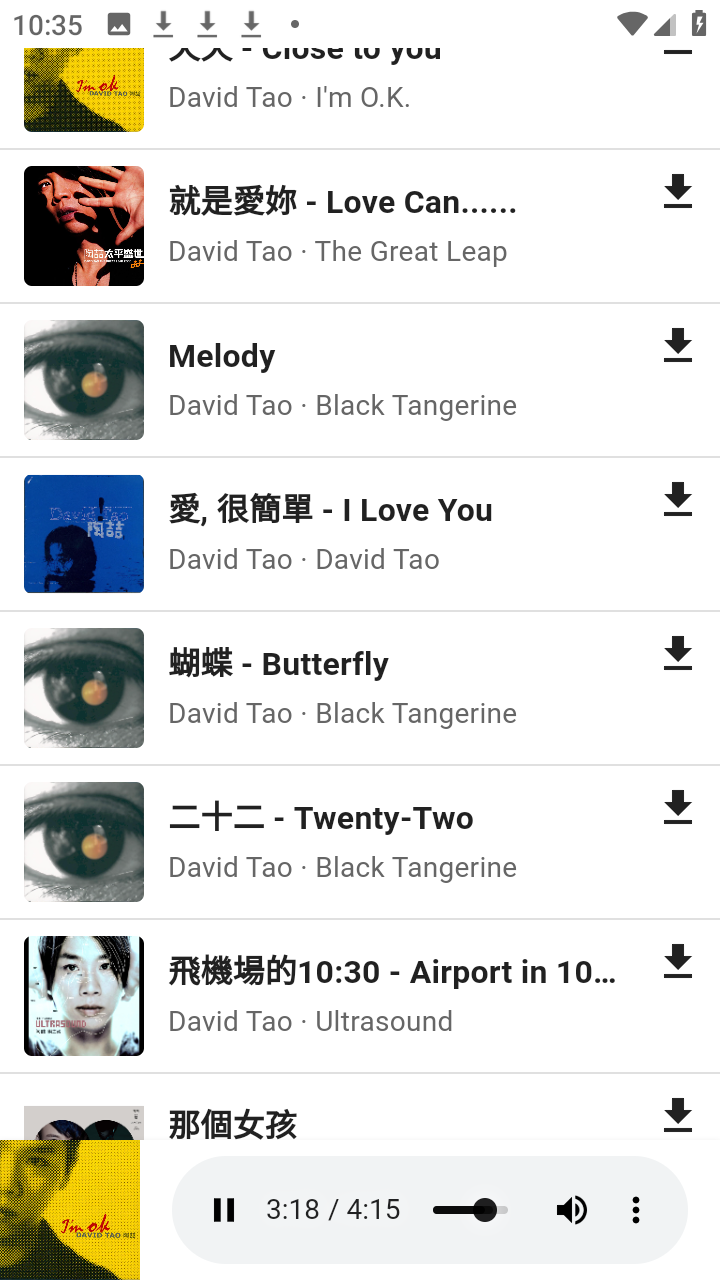Tap the playback time 3:18 / 4:15
The image size is (720, 1280).
(333, 1210)
